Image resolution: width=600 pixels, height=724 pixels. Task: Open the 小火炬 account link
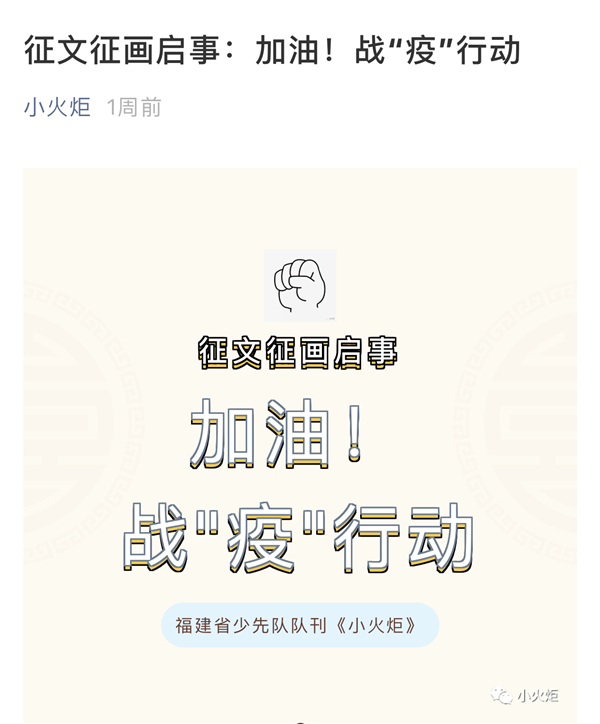pos(57,108)
